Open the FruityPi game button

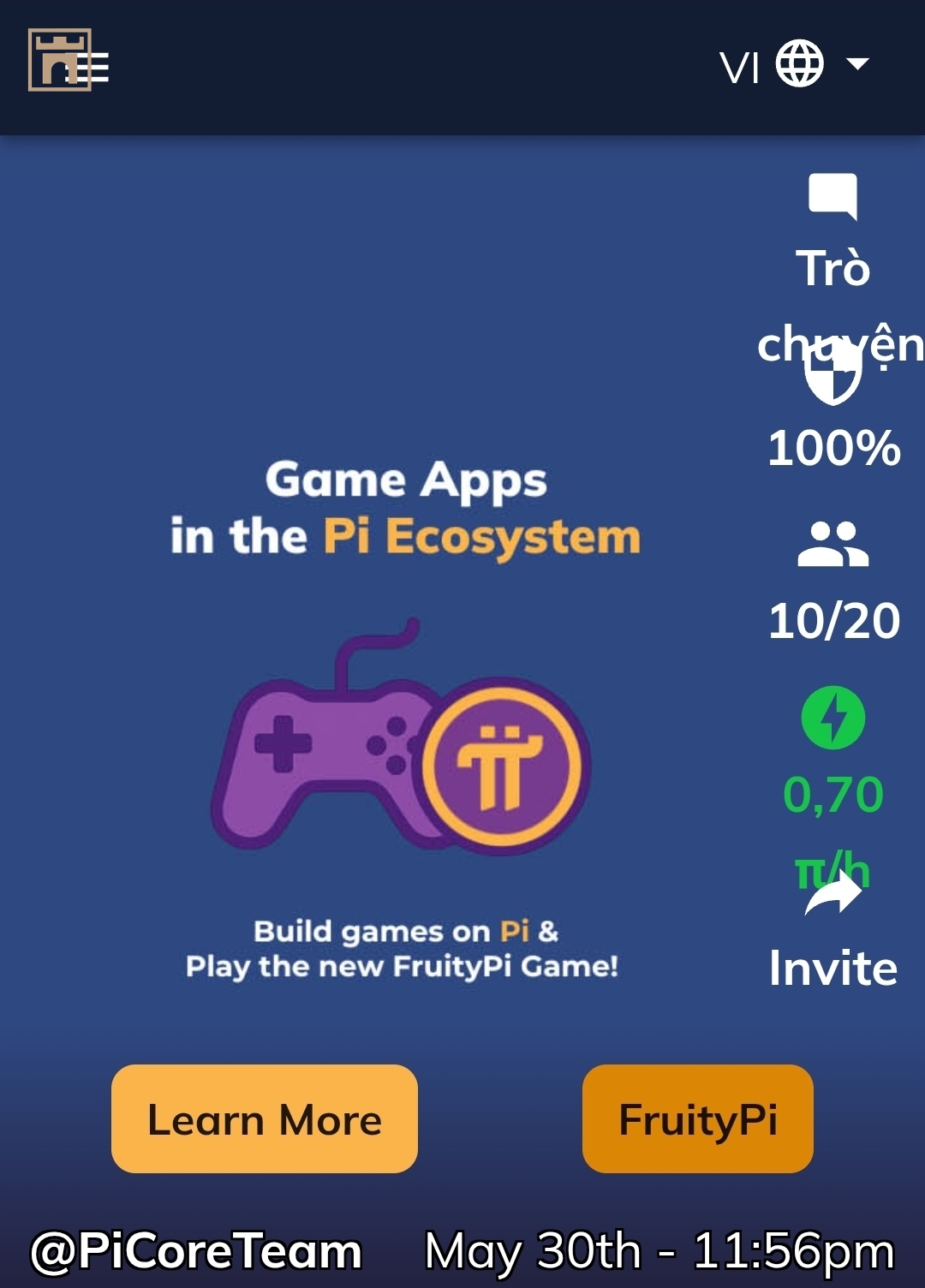coord(697,1118)
